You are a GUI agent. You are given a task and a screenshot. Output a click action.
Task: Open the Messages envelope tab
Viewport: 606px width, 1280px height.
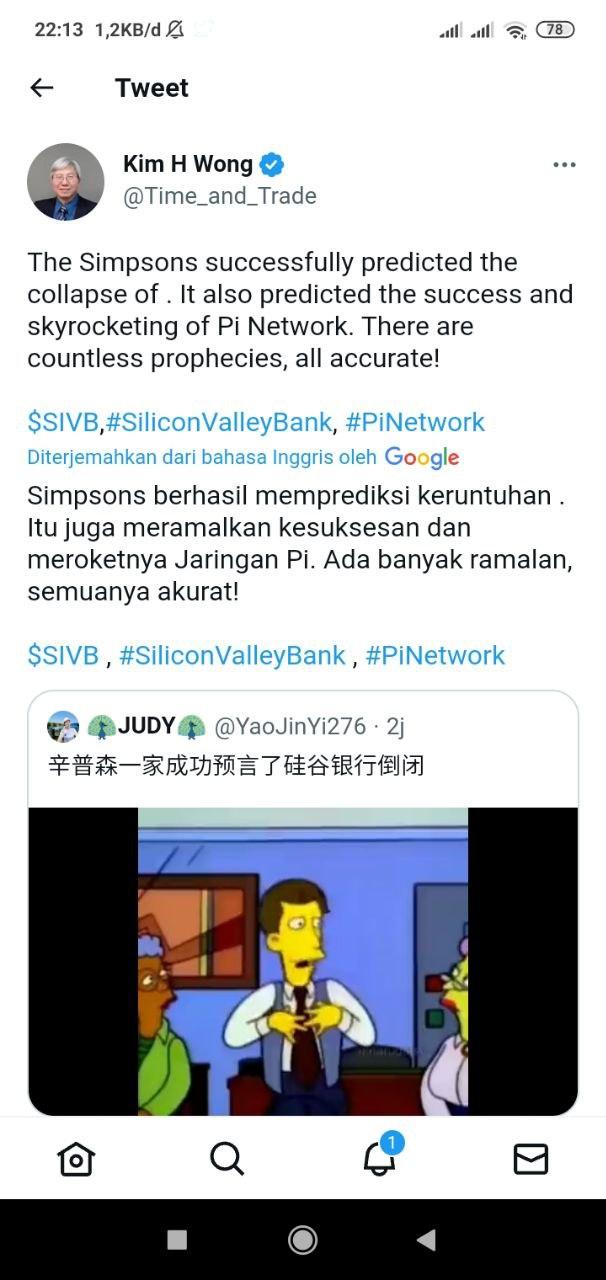(x=530, y=1159)
